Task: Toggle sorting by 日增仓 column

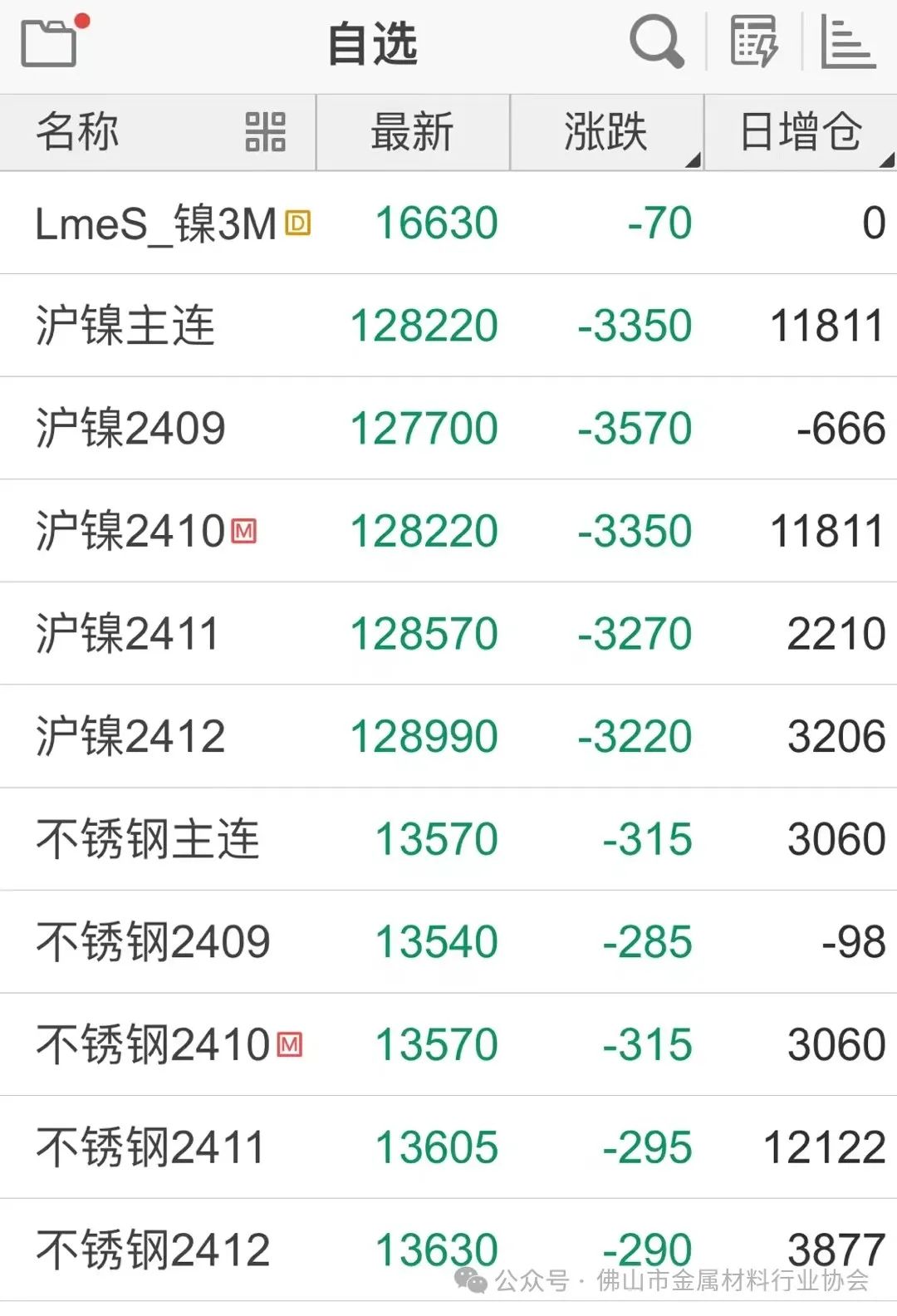Action: pyautogui.click(x=800, y=131)
